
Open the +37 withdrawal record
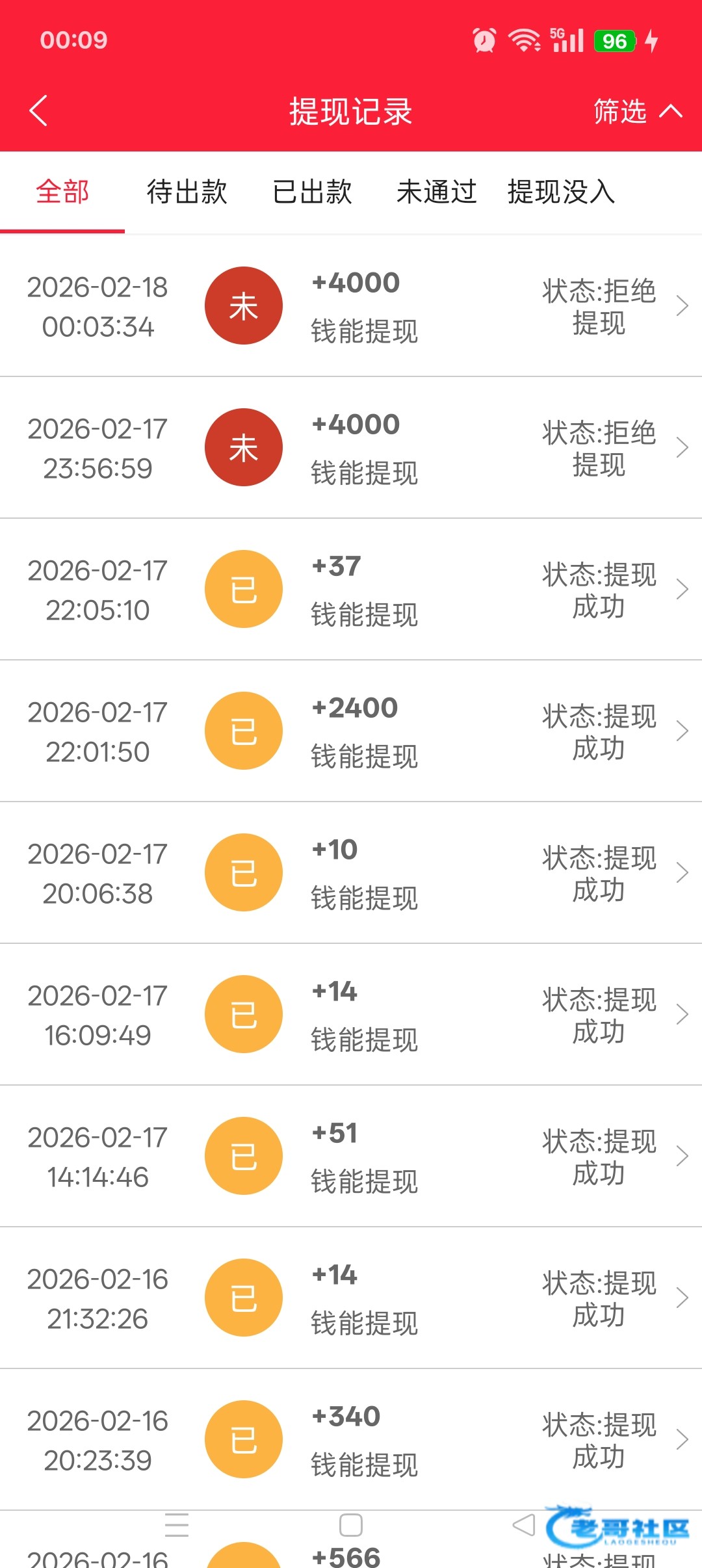351,589
